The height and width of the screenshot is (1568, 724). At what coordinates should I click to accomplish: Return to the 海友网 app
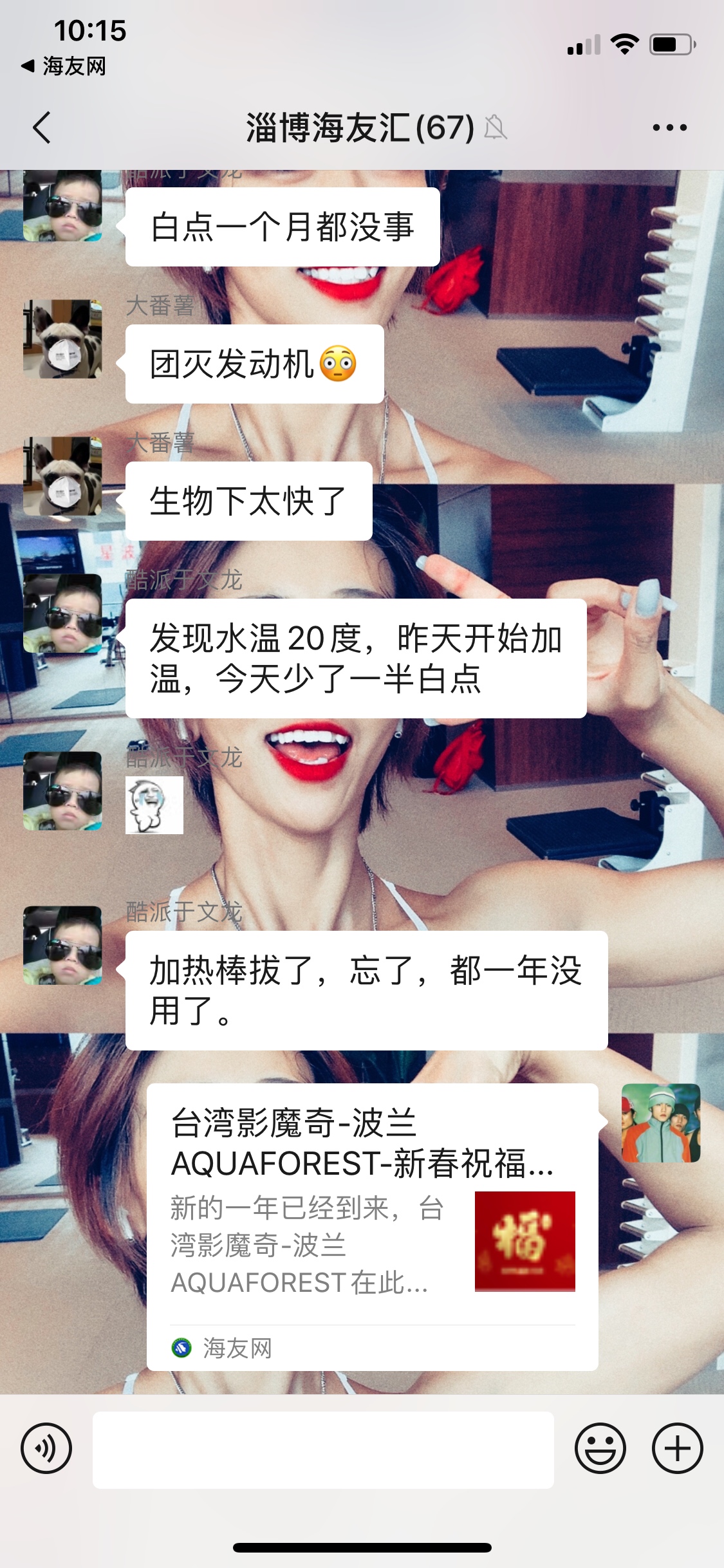point(64,66)
